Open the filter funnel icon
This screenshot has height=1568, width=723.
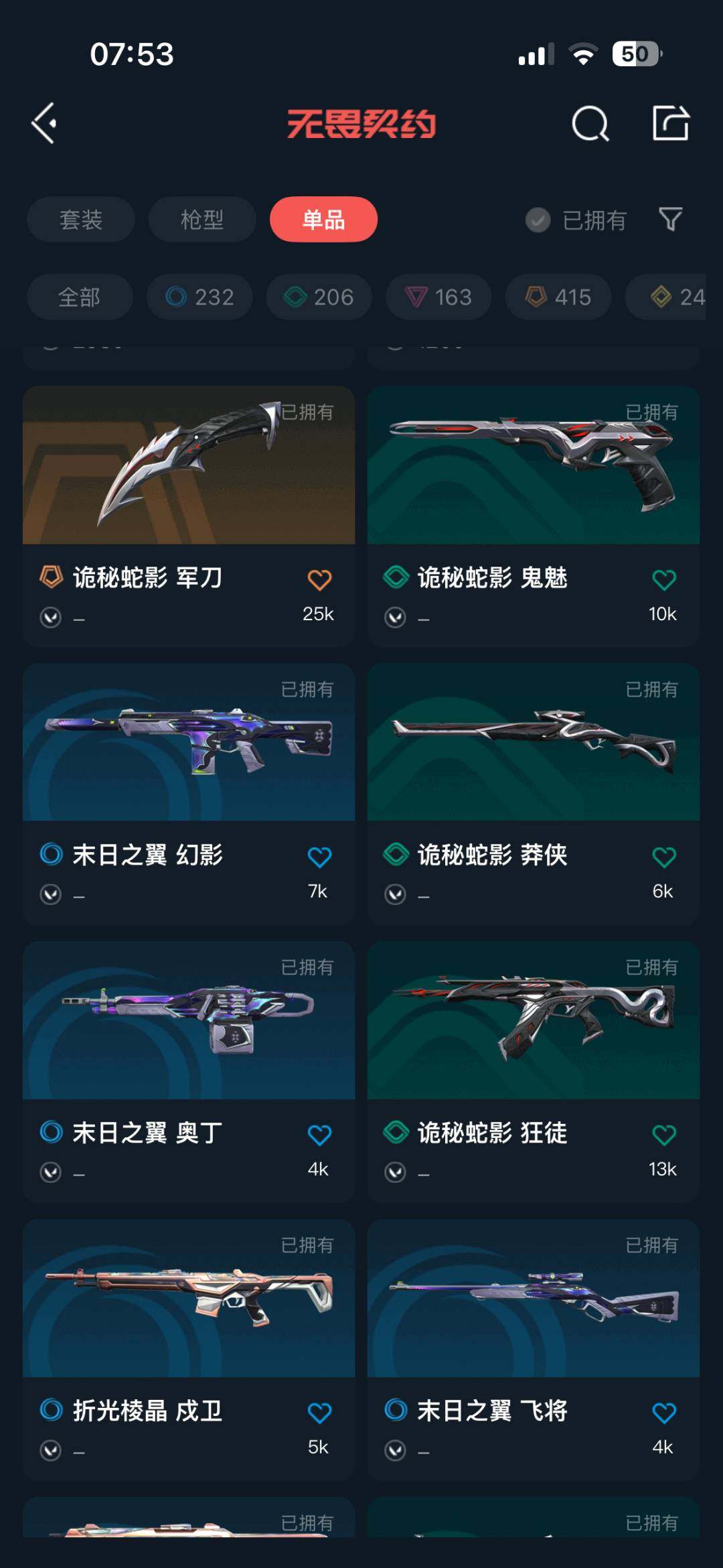click(670, 219)
